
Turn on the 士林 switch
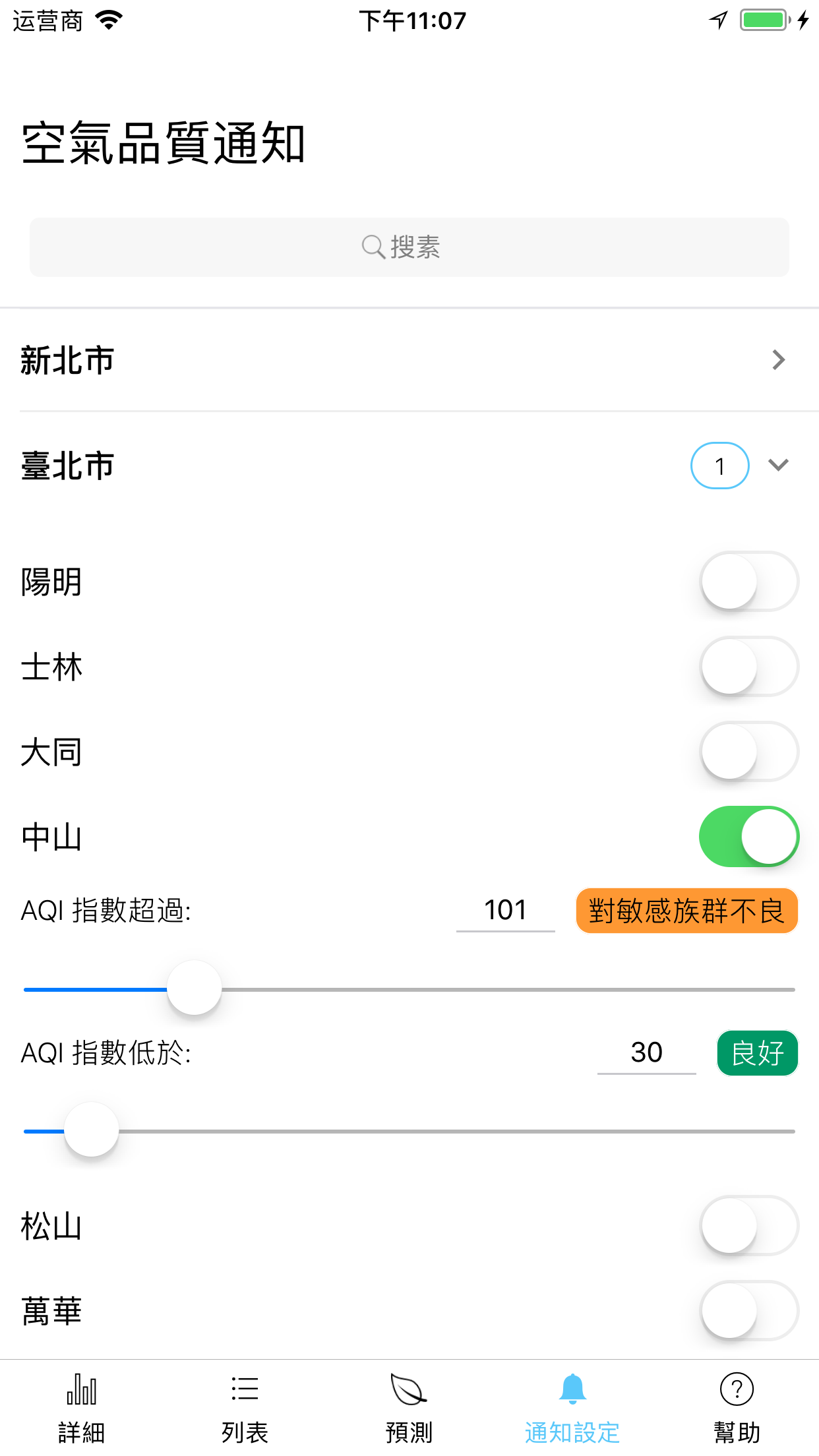[x=749, y=667]
